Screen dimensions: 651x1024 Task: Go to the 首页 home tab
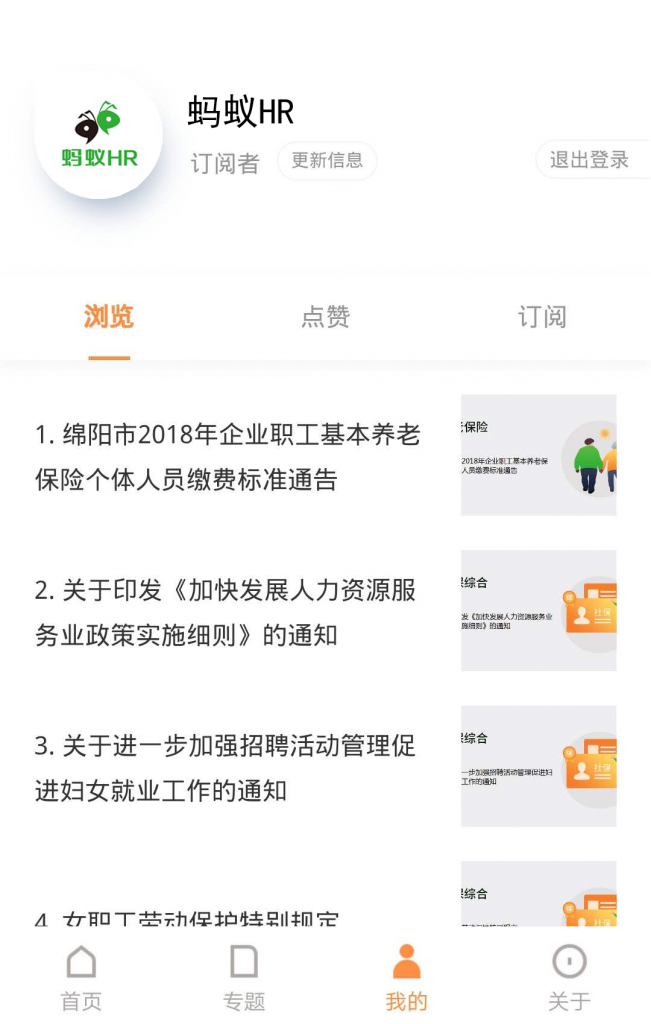(81, 978)
